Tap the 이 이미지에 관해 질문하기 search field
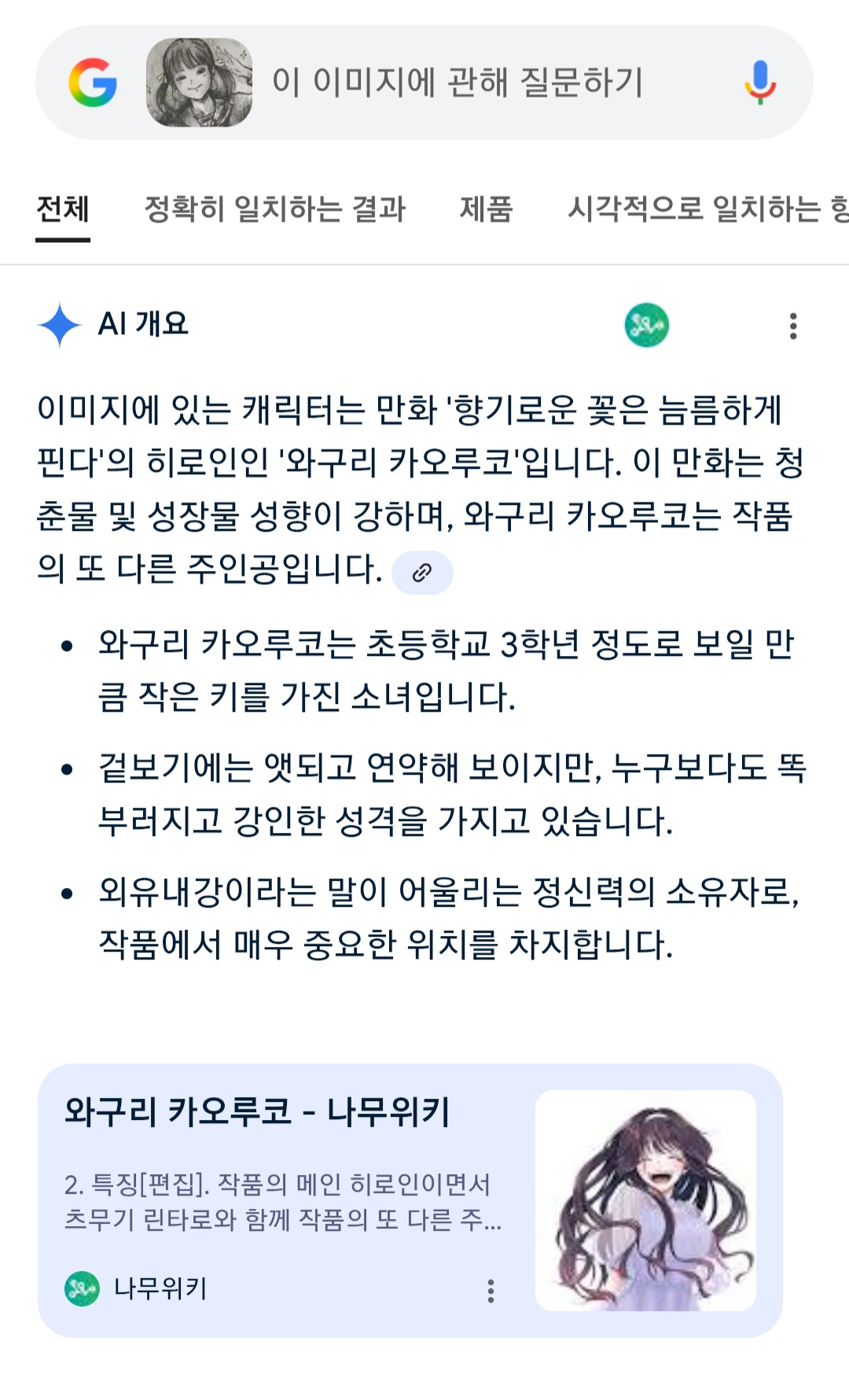849x1400 pixels. tap(456, 83)
